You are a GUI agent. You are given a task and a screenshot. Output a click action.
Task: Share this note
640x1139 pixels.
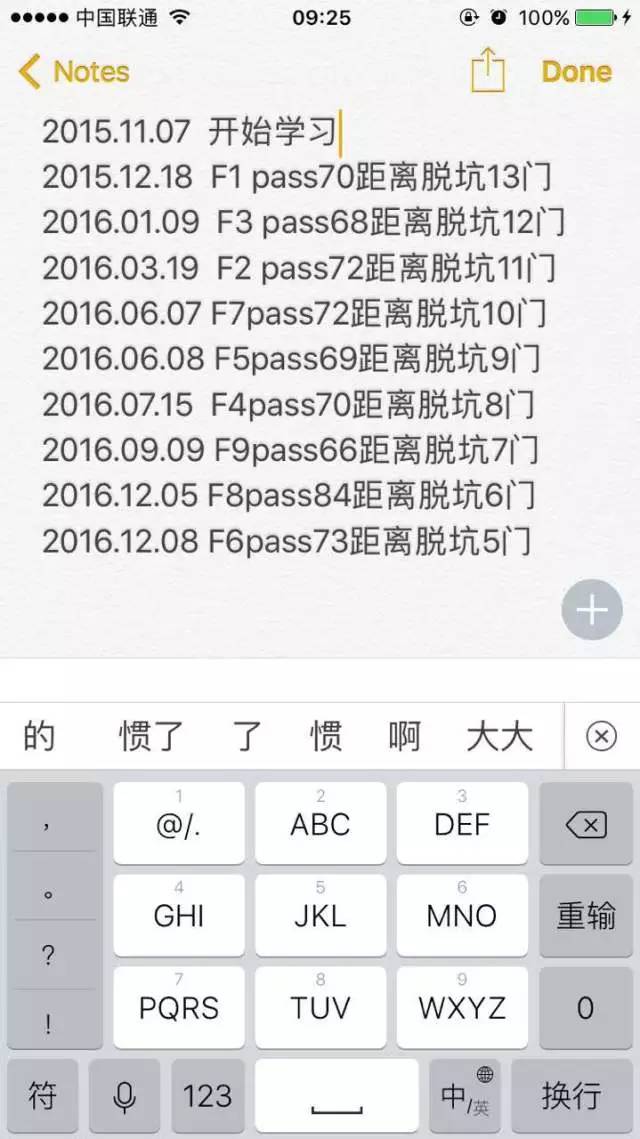click(487, 71)
